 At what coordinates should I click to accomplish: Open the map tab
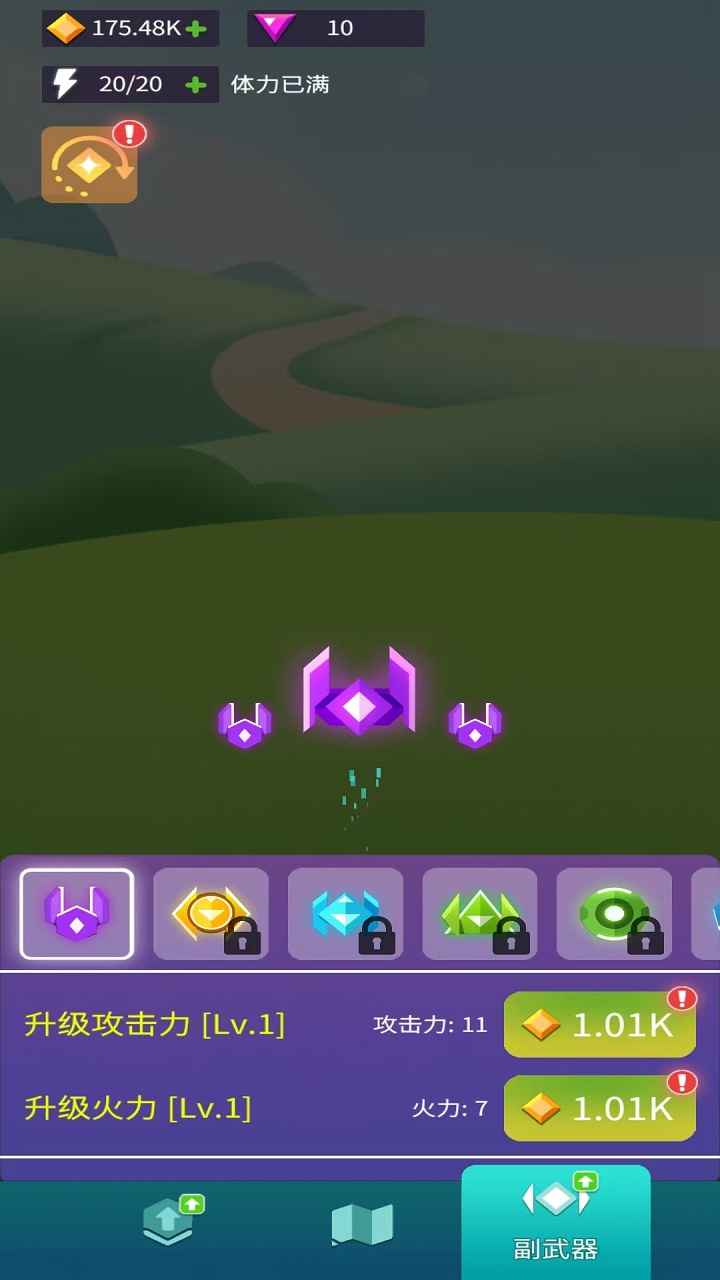tap(362, 1224)
